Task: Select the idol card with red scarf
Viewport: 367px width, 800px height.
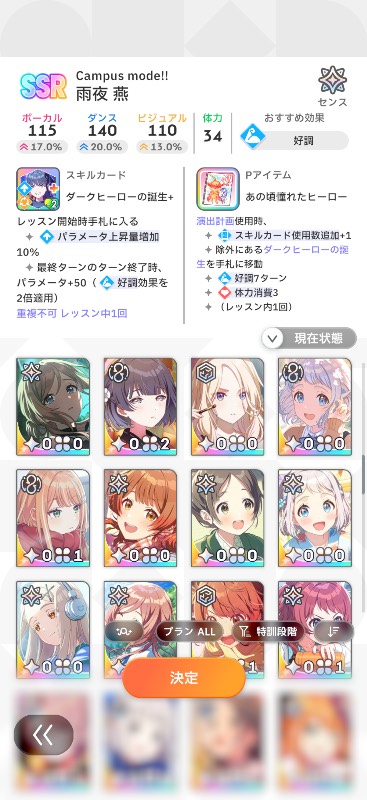Action: pos(53,518)
